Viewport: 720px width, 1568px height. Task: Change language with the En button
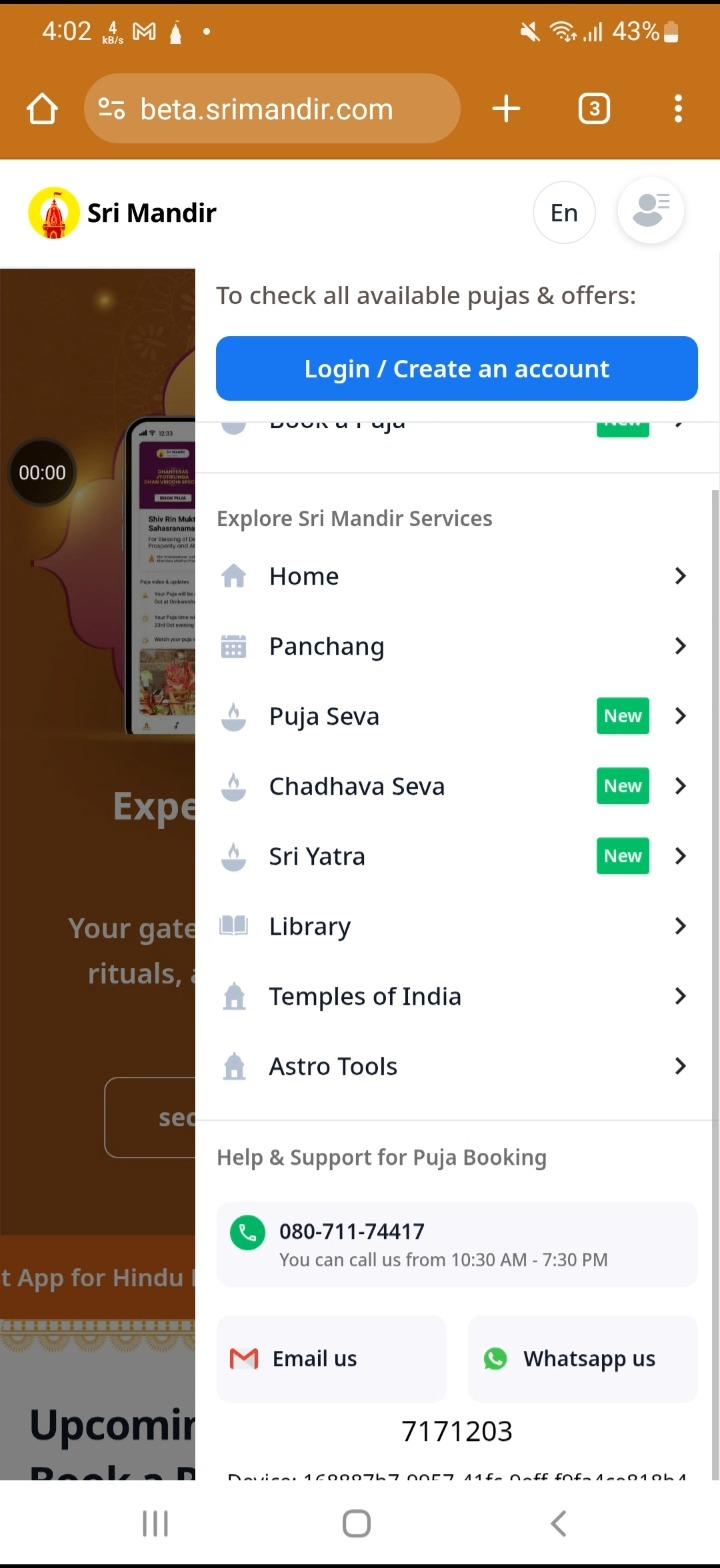pos(564,212)
